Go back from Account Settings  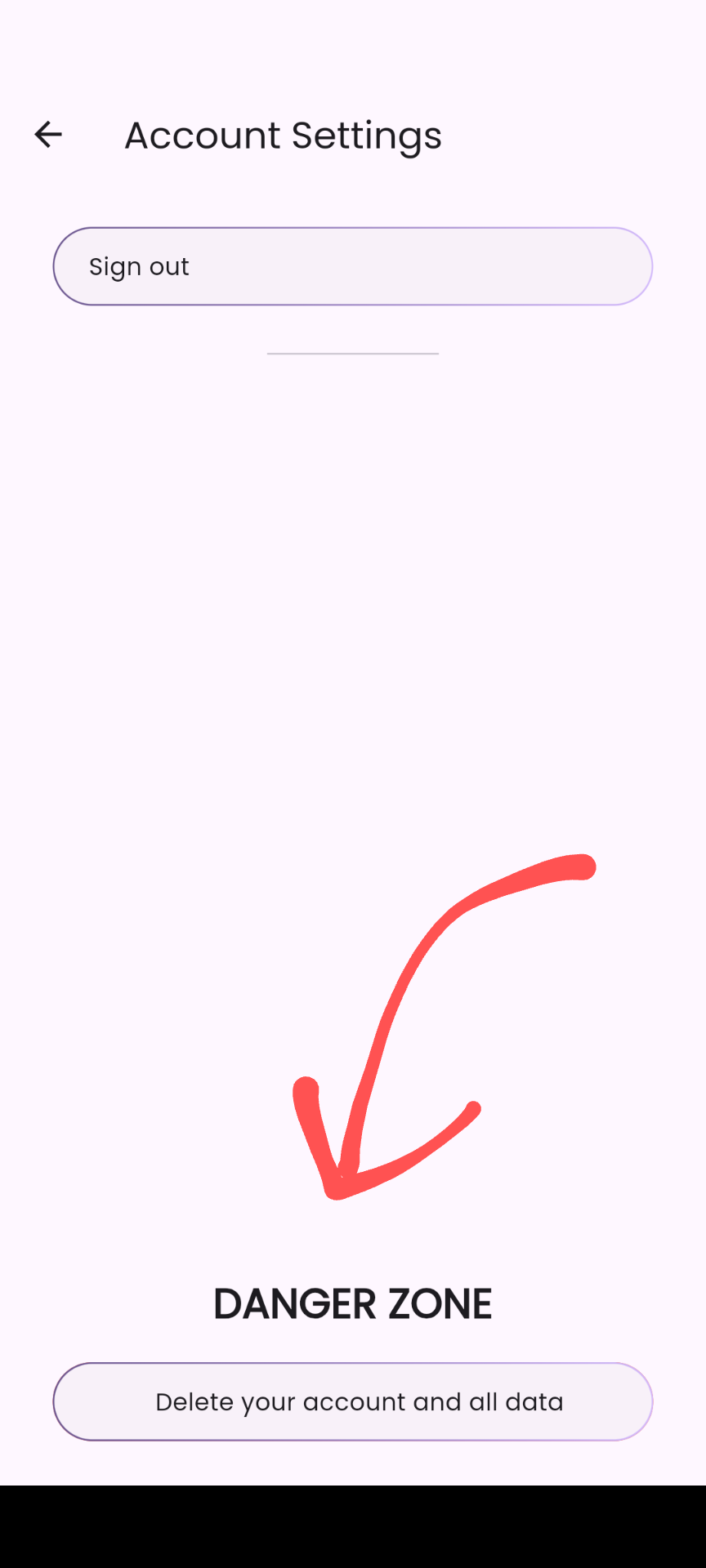click(x=48, y=135)
